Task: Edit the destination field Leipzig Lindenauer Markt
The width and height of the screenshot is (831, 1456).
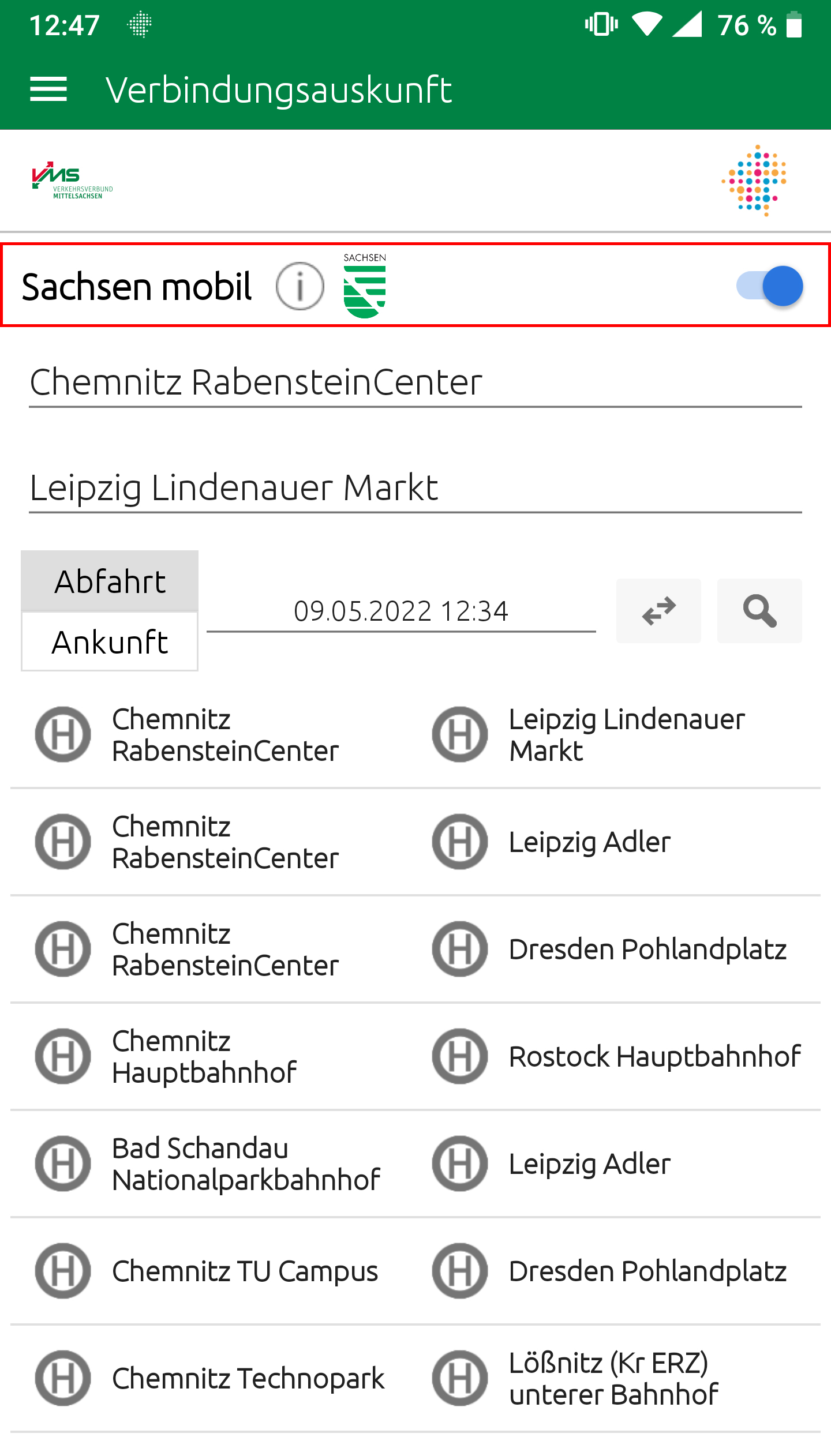Action: pos(415,488)
